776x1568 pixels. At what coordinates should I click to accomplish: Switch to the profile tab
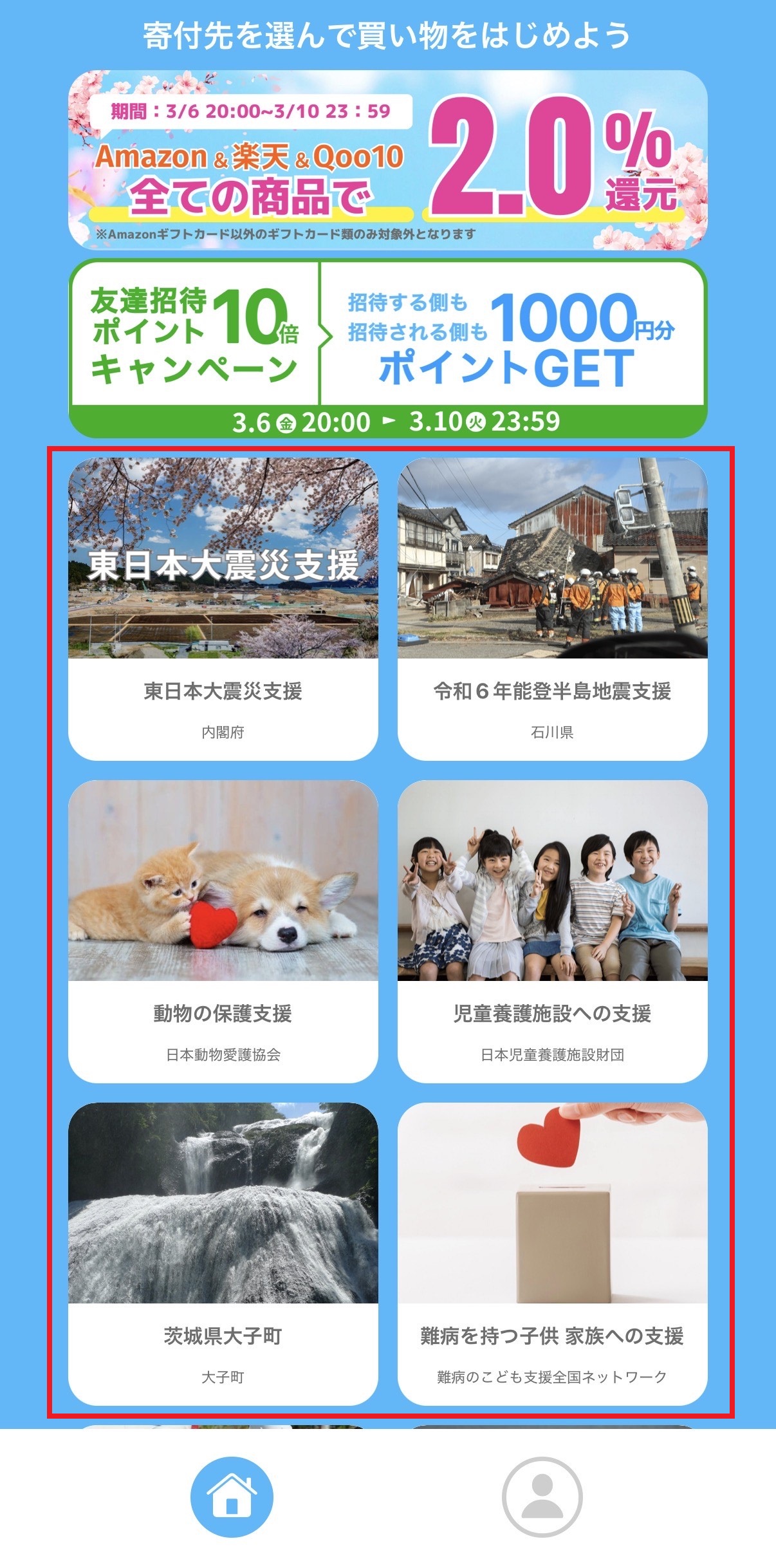pyautogui.click(x=542, y=1497)
